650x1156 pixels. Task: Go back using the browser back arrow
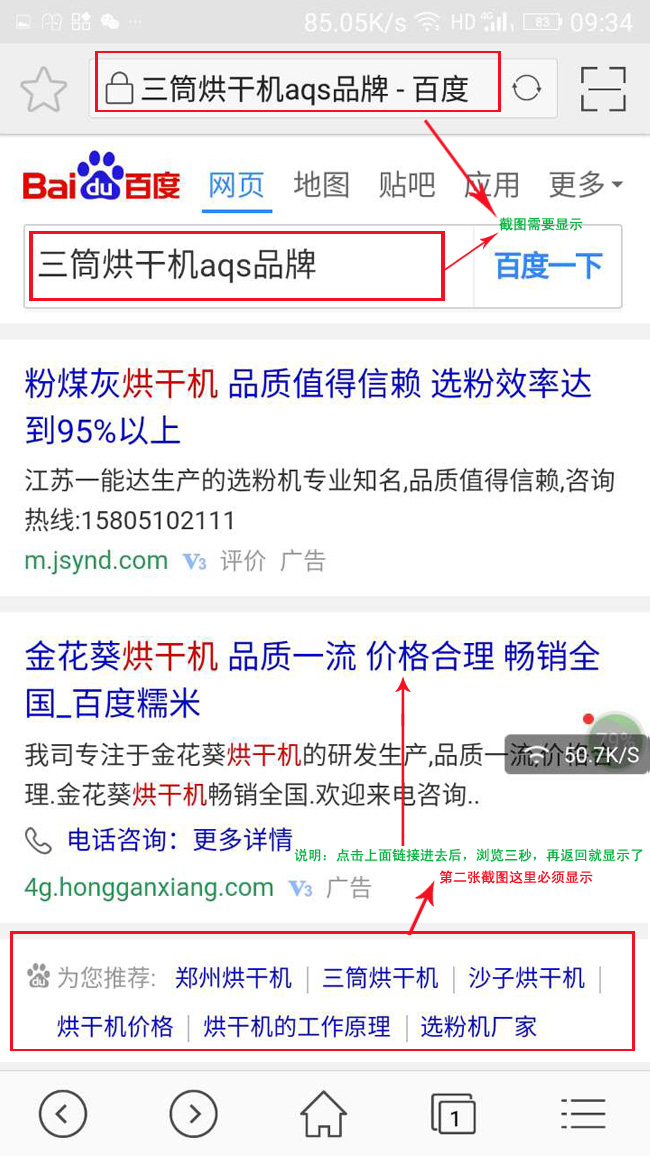pyautogui.click(x=63, y=1113)
